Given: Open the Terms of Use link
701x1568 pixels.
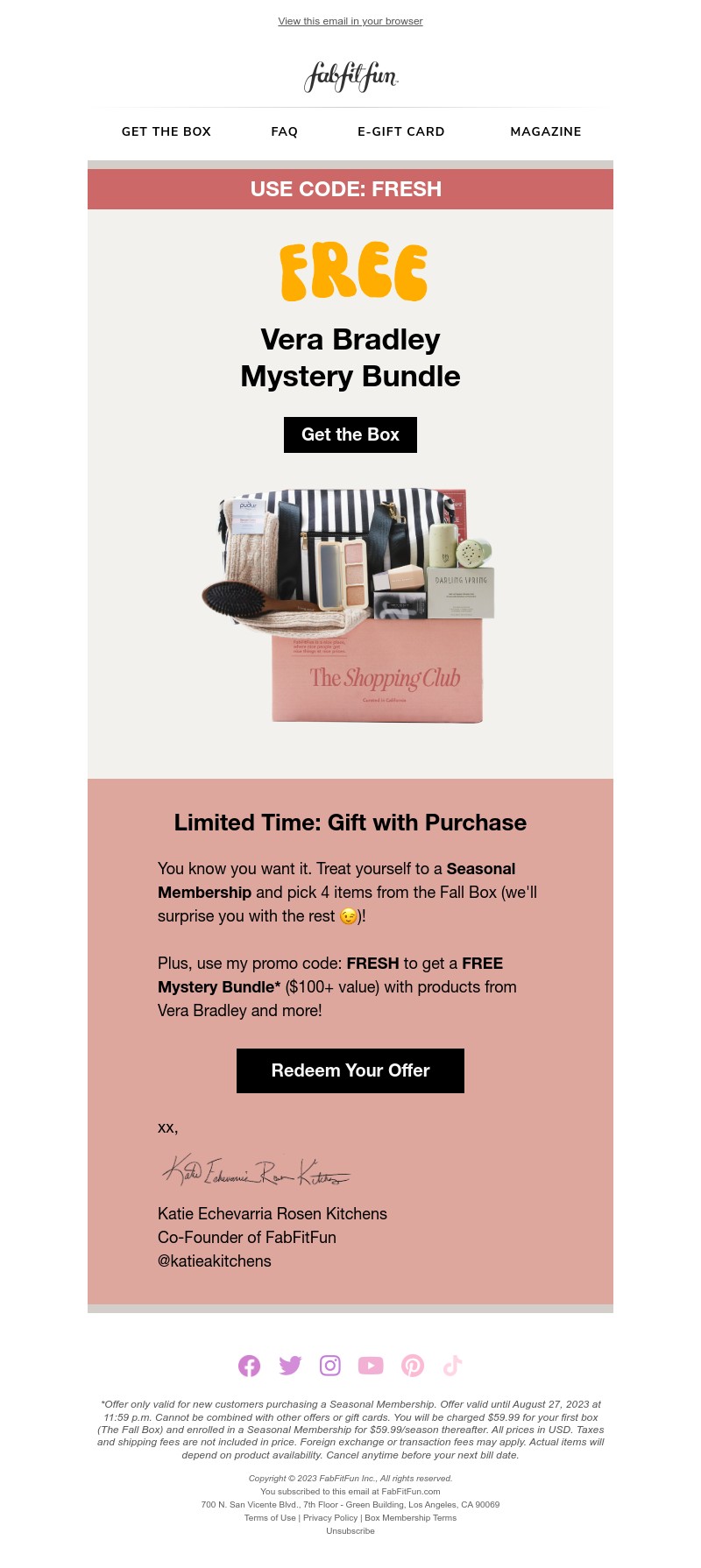Looking at the screenshot, I should pos(270,1518).
